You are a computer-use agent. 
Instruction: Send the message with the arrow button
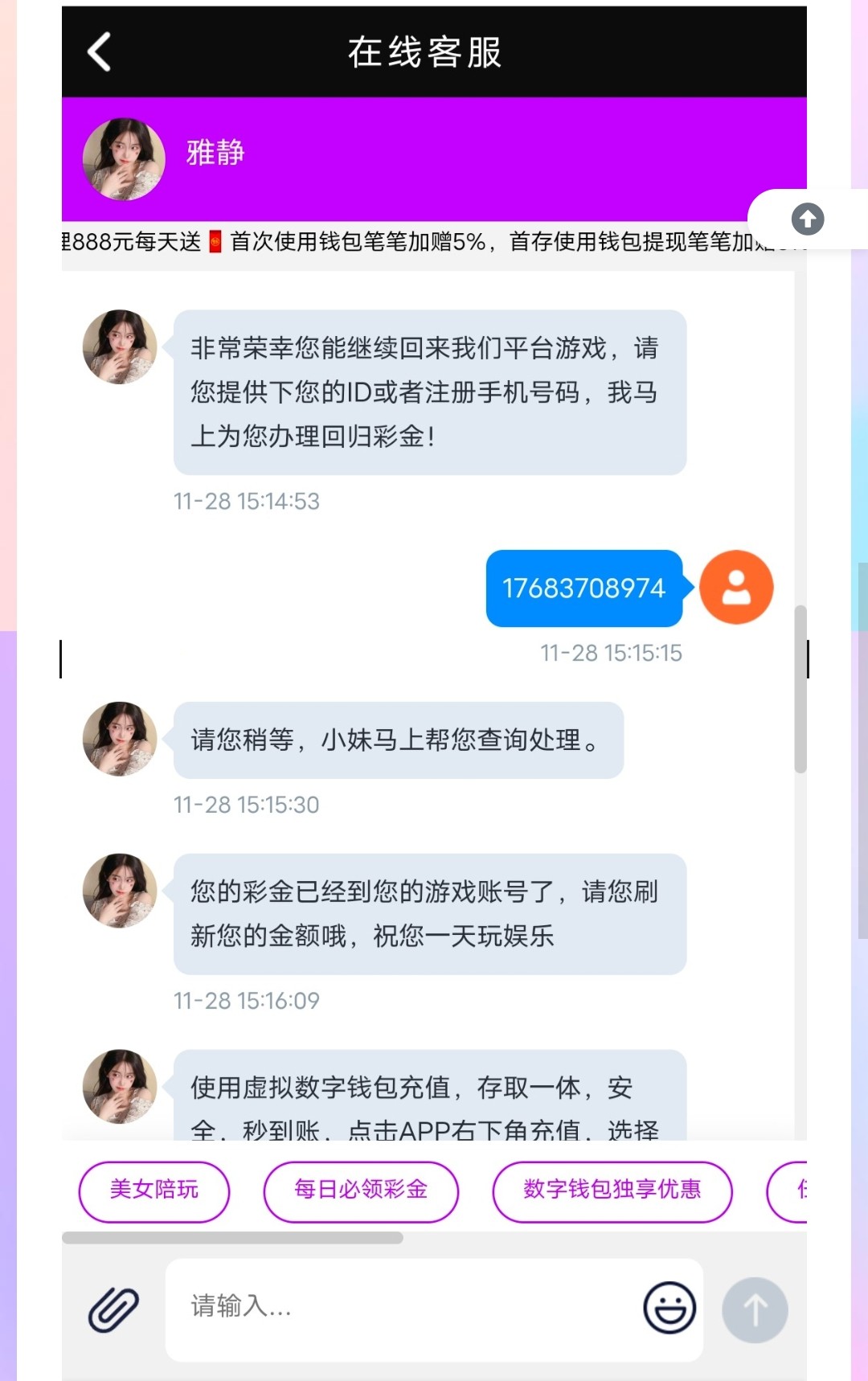click(x=754, y=1309)
